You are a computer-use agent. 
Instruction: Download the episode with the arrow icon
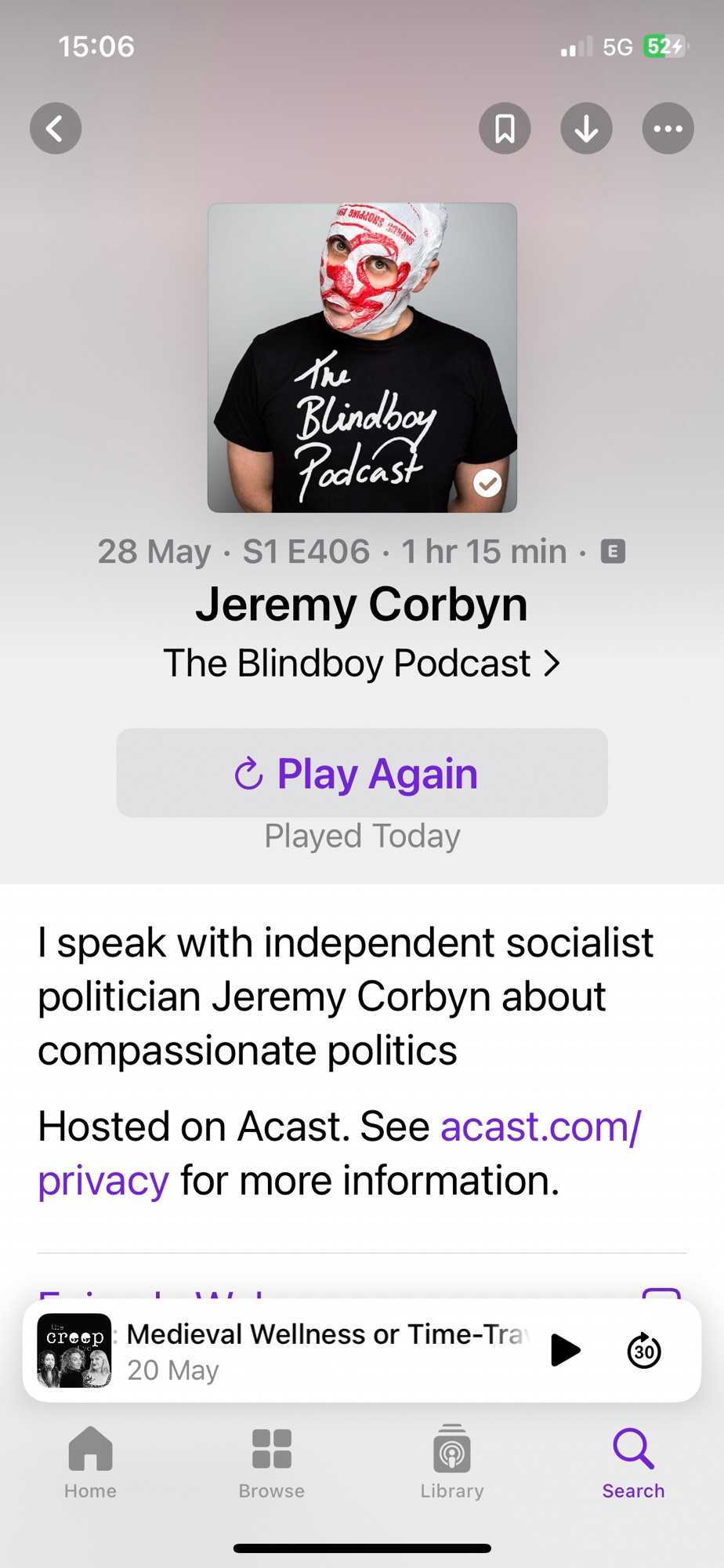pos(586,129)
